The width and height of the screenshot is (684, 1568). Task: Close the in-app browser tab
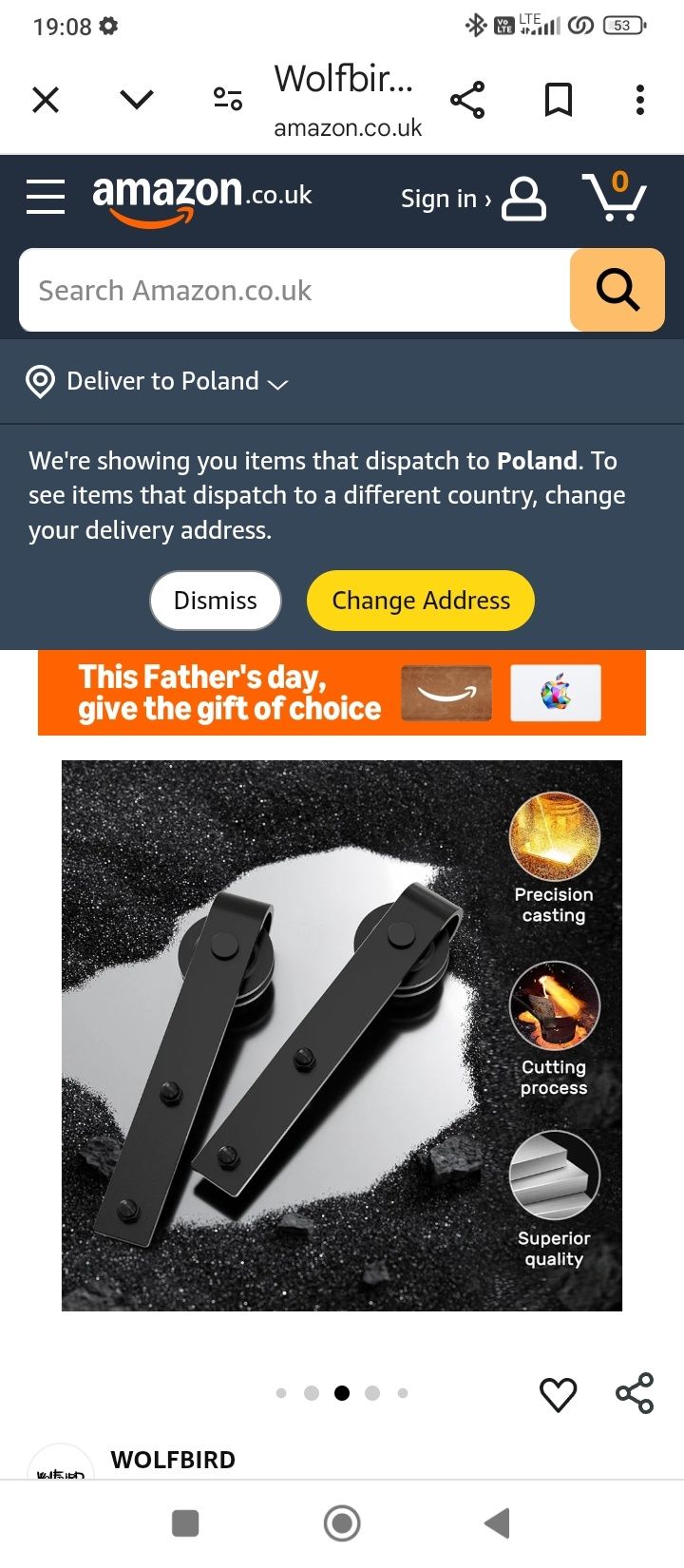click(46, 100)
